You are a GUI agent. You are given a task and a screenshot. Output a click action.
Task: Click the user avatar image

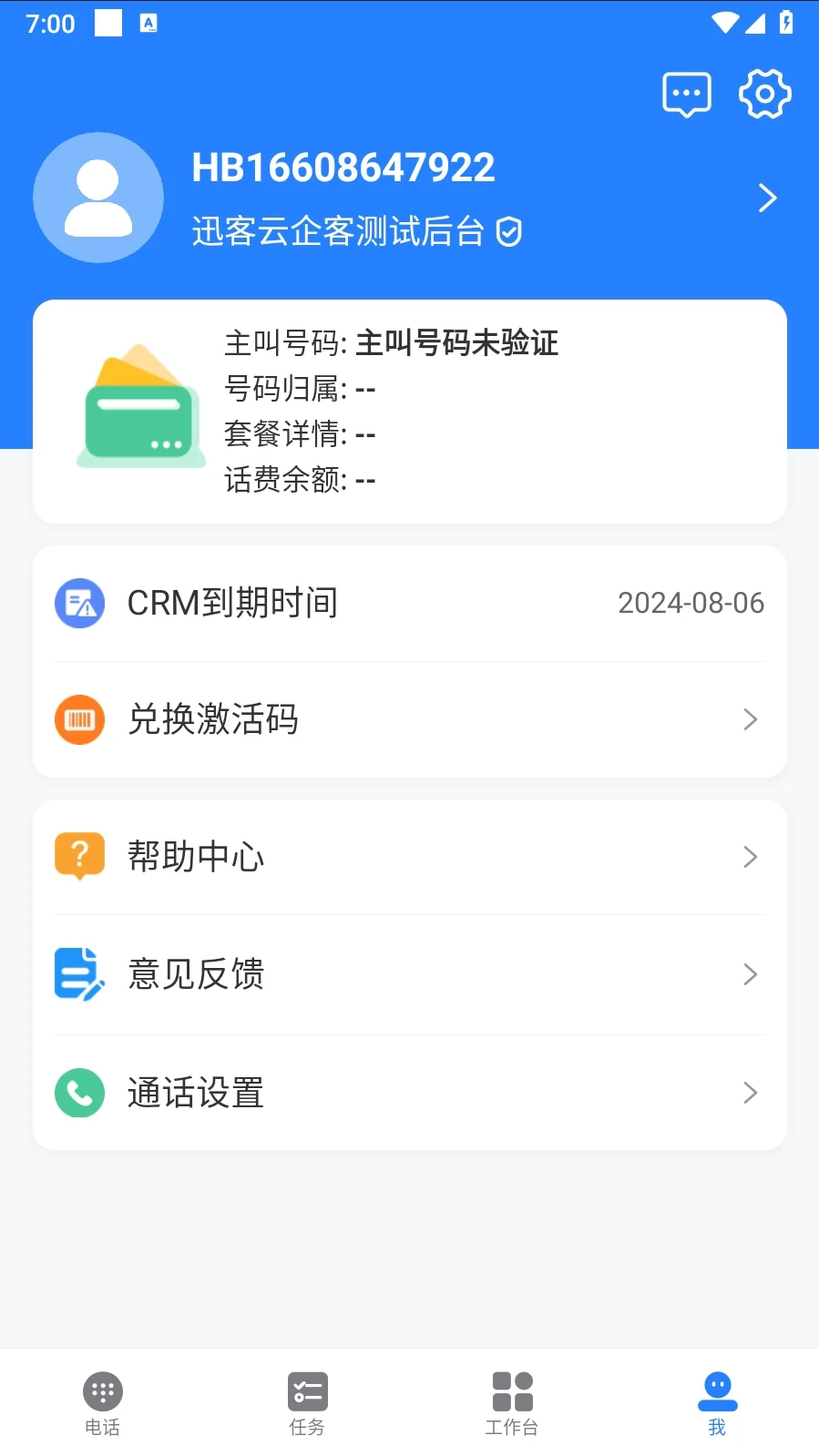pyautogui.click(x=98, y=198)
